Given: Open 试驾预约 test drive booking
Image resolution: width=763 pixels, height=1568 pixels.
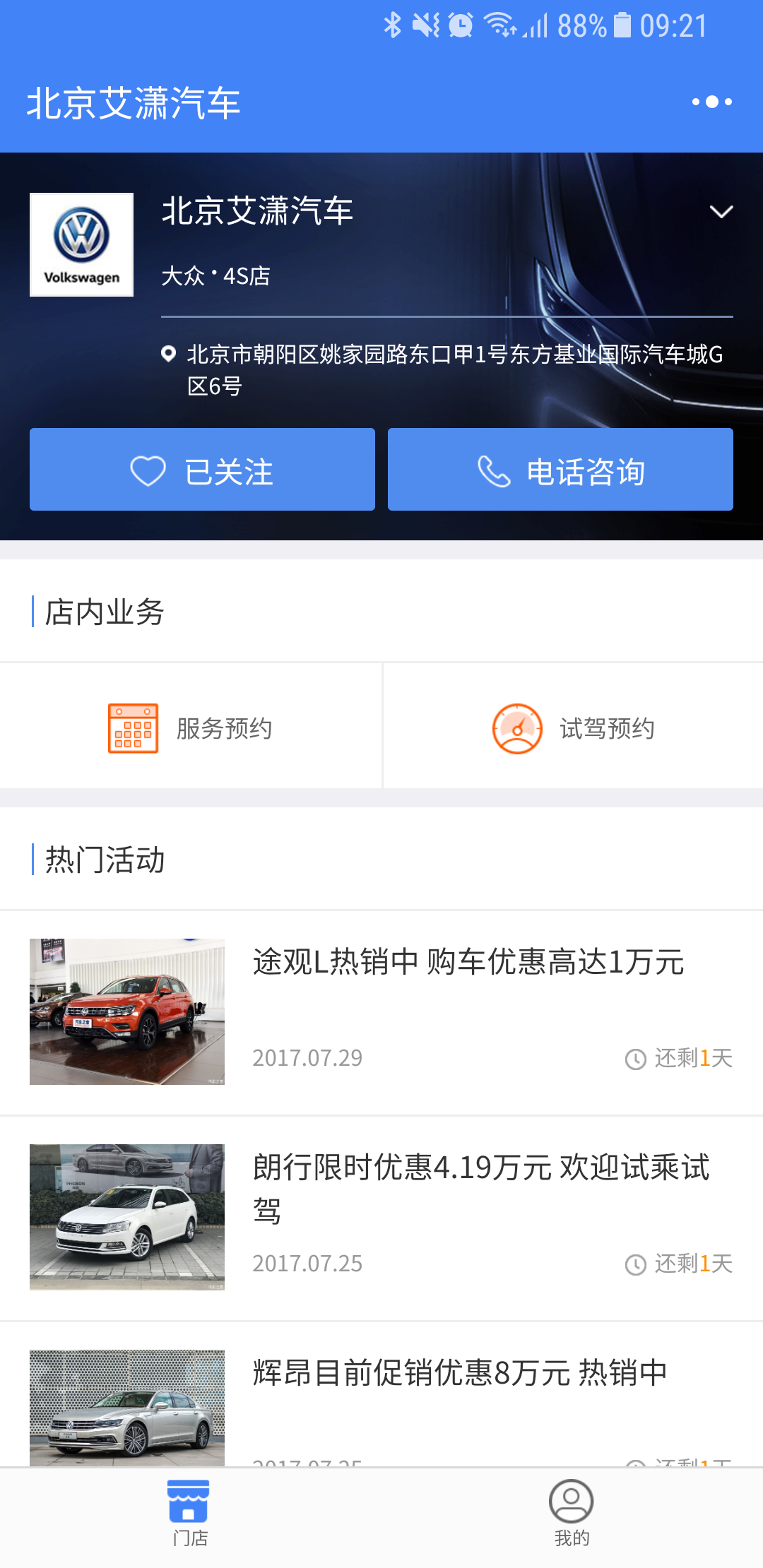Looking at the screenshot, I should [x=573, y=727].
